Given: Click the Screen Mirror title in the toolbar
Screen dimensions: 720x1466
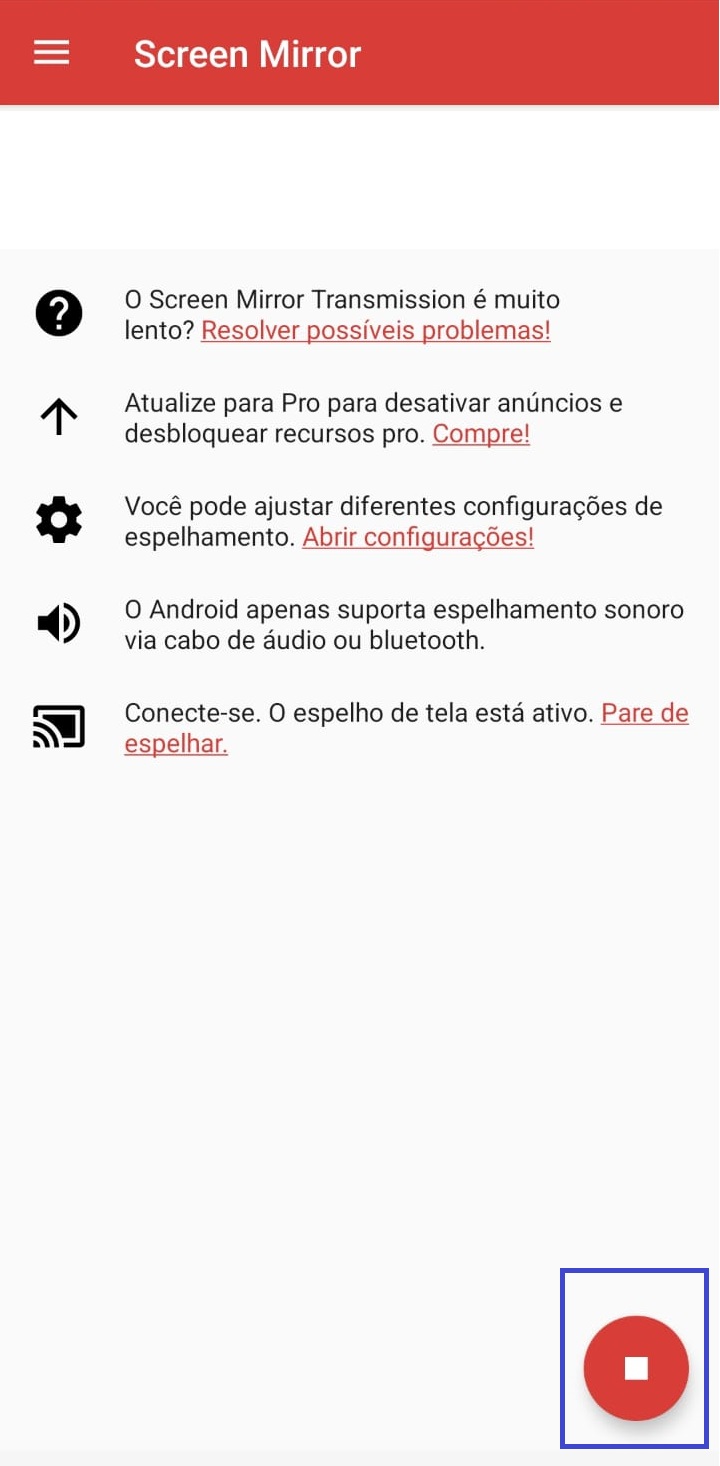Looking at the screenshot, I should pos(246,53).
